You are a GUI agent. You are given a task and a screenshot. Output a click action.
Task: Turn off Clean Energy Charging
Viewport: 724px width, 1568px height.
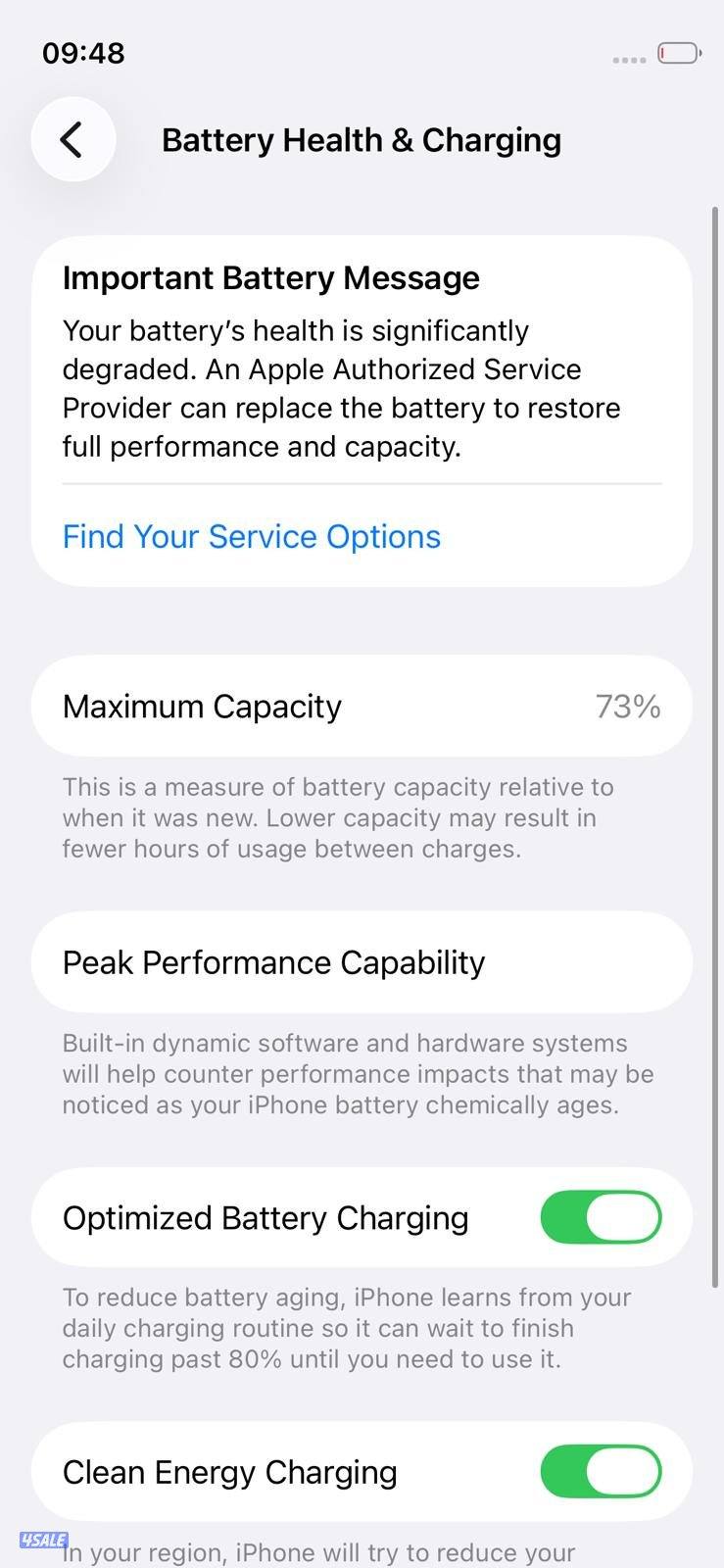(x=601, y=1471)
